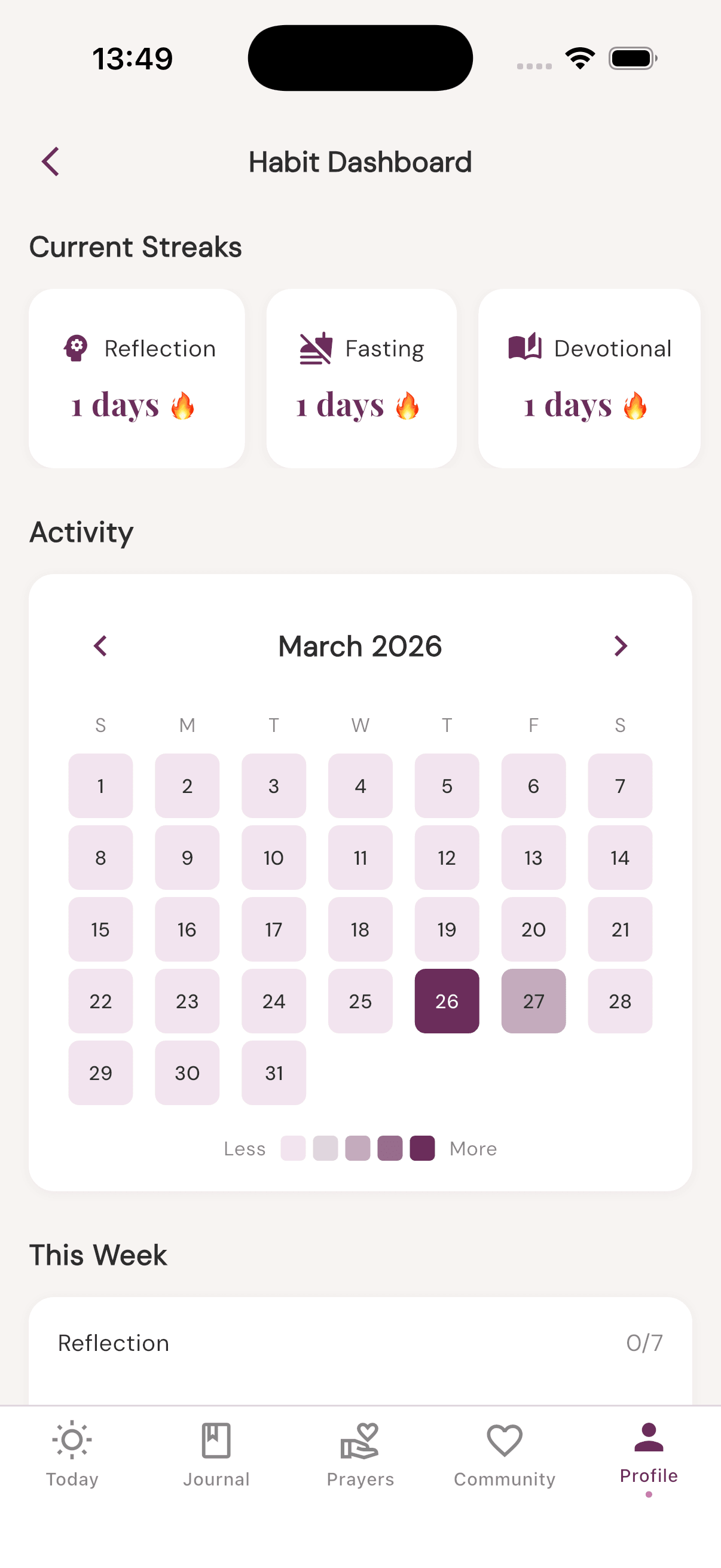Tap the Fasting streak icon
The image size is (721, 1568).
tap(314, 348)
